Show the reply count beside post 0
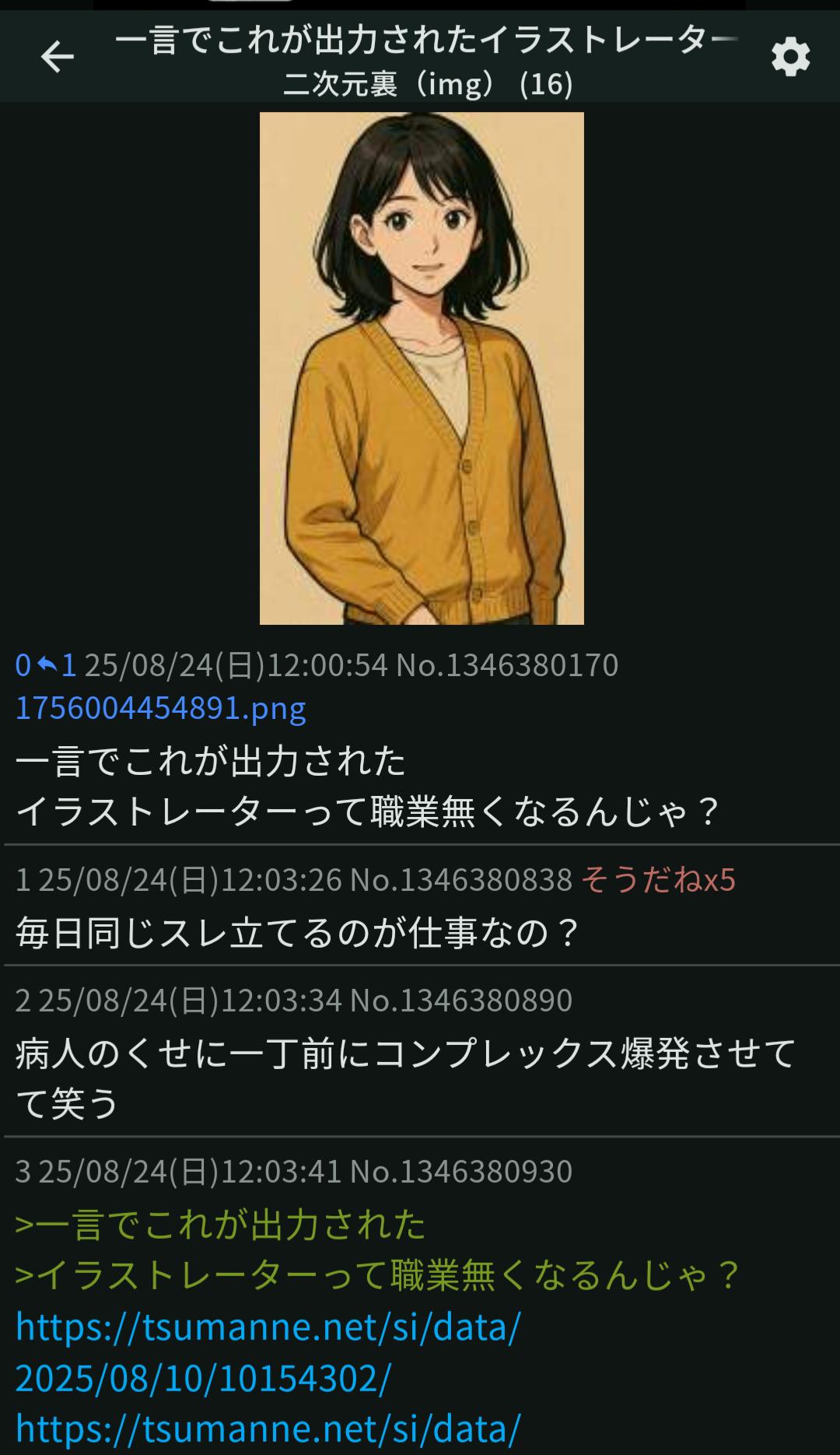The image size is (840, 1455). click(57, 665)
